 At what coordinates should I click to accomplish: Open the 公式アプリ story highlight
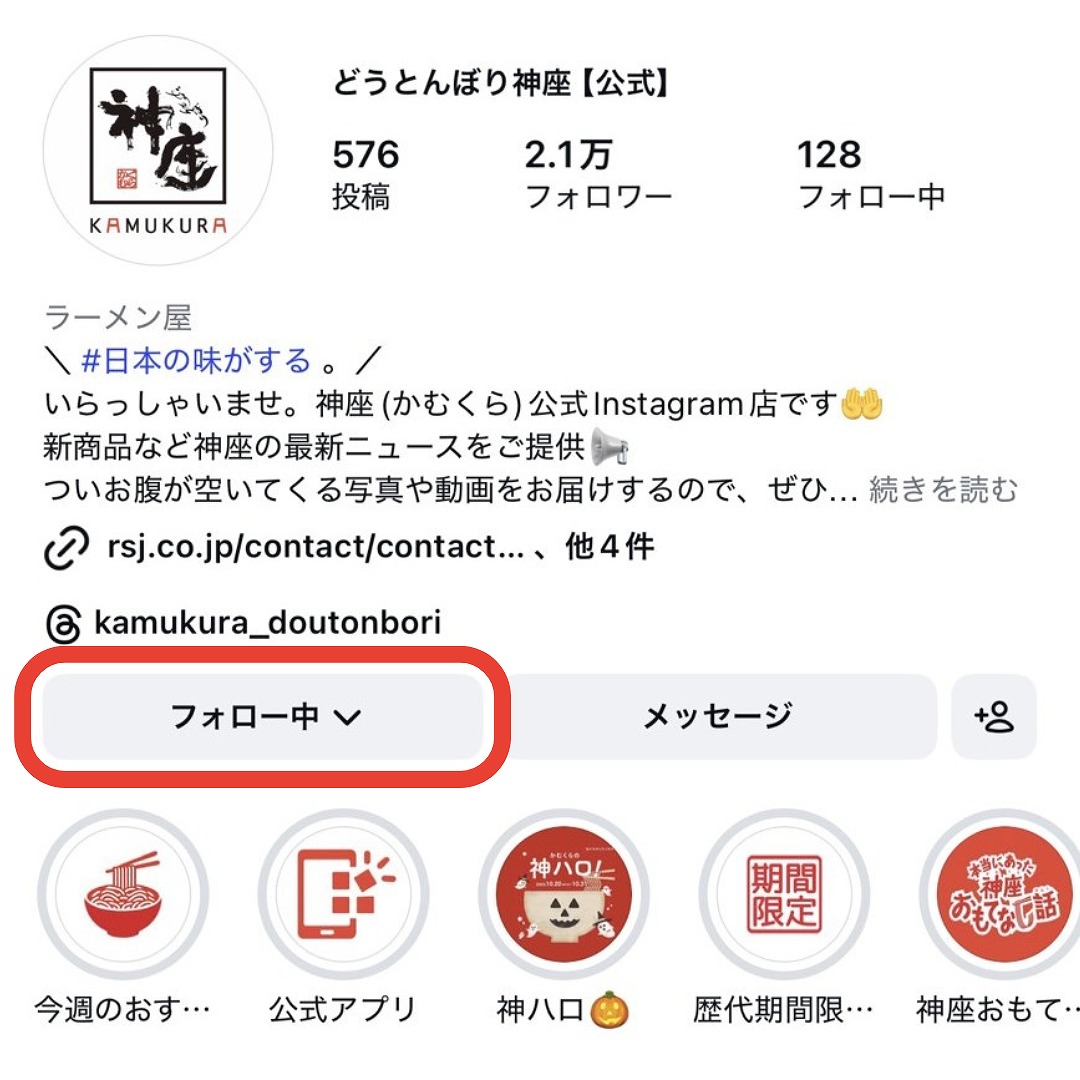coord(343,895)
